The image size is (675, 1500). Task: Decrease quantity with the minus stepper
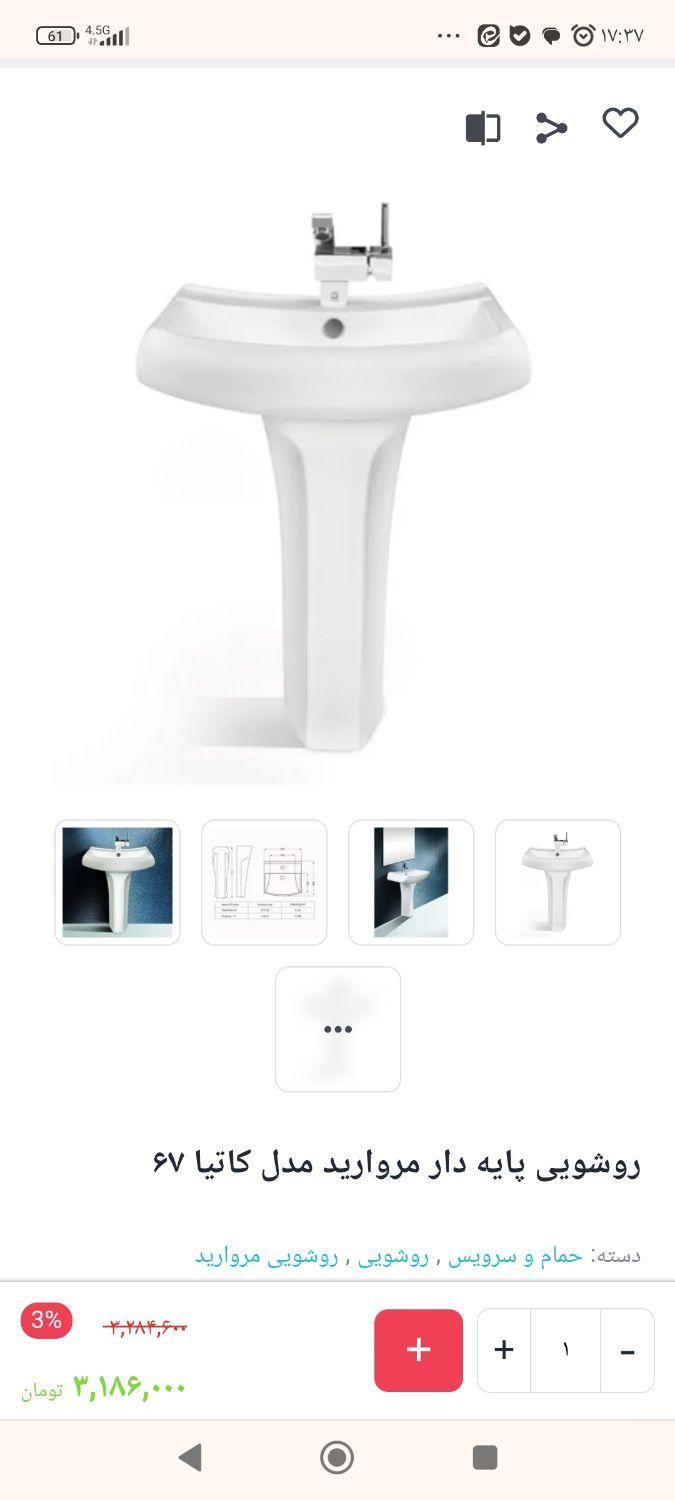point(627,1350)
